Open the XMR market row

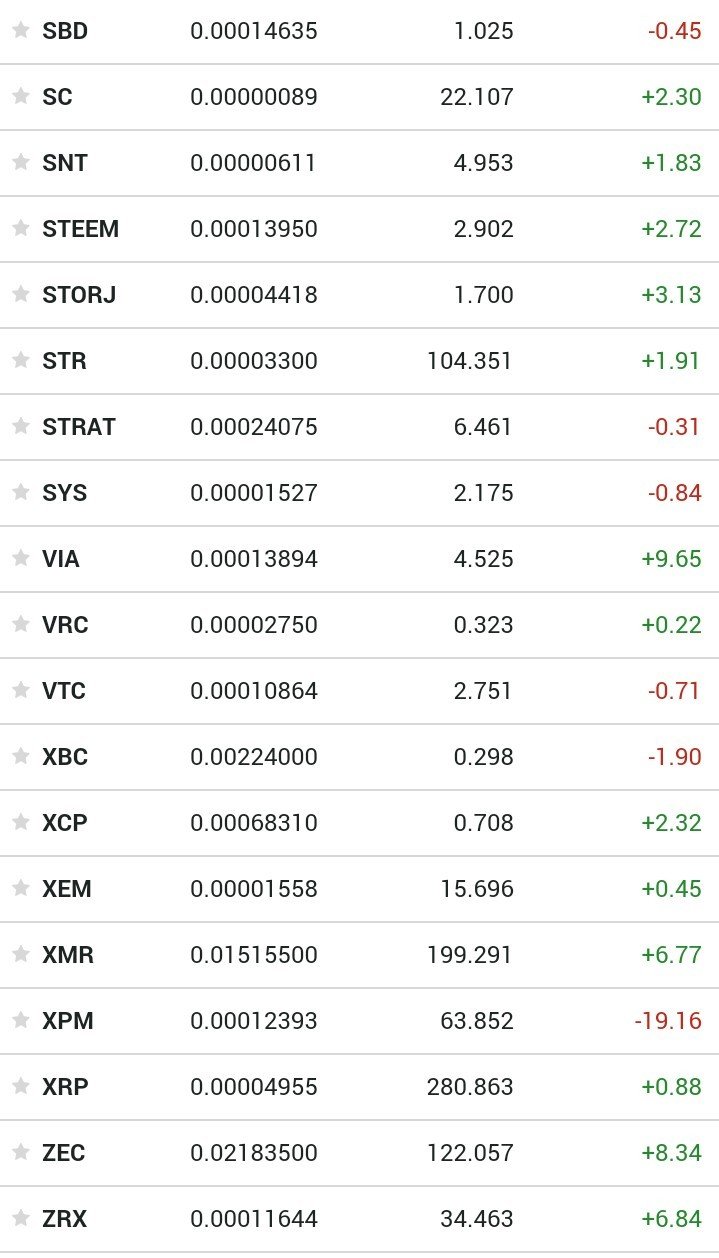click(359, 955)
